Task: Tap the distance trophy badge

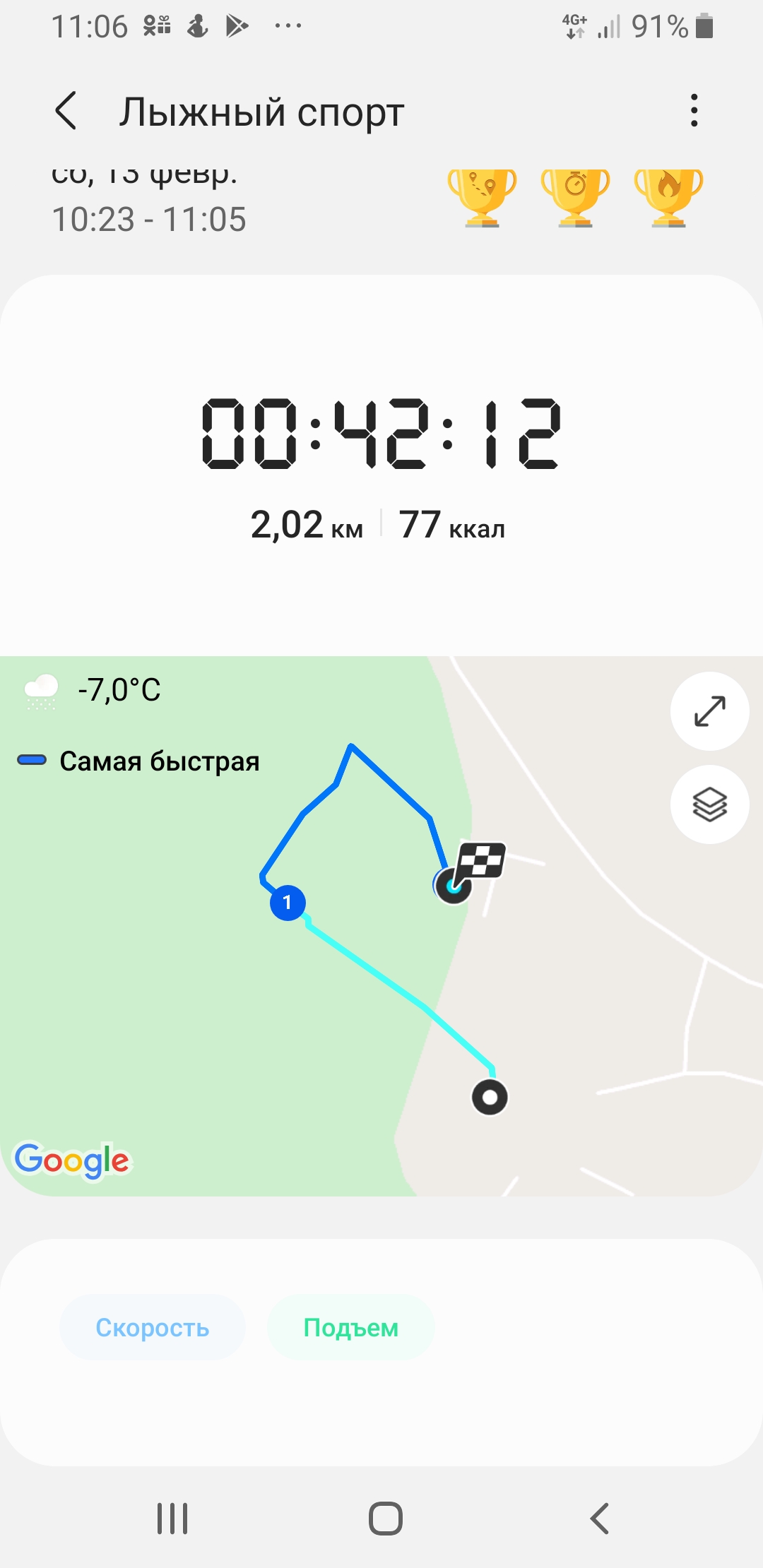Action: (x=482, y=196)
